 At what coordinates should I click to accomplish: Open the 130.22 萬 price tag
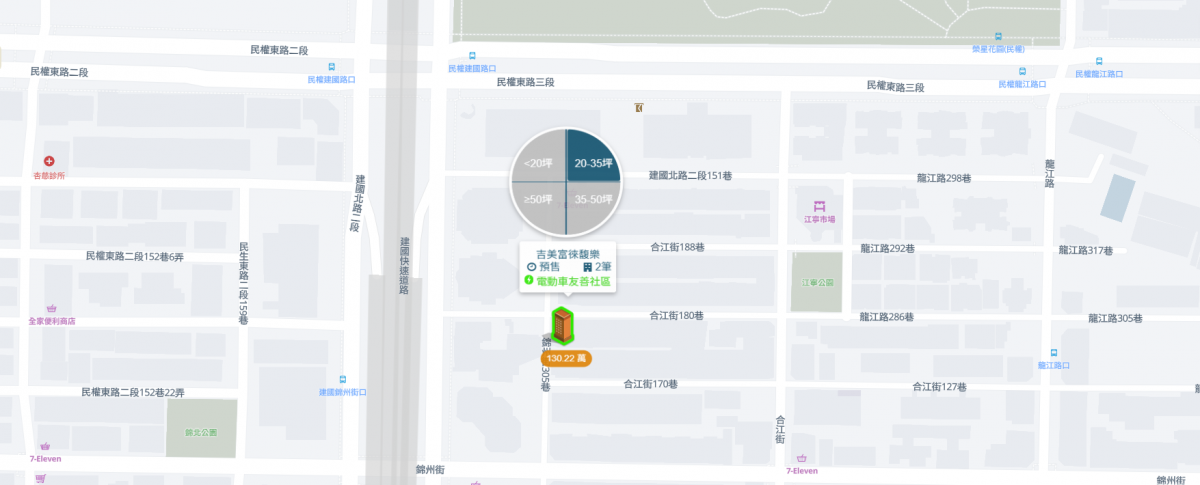point(566,358)
